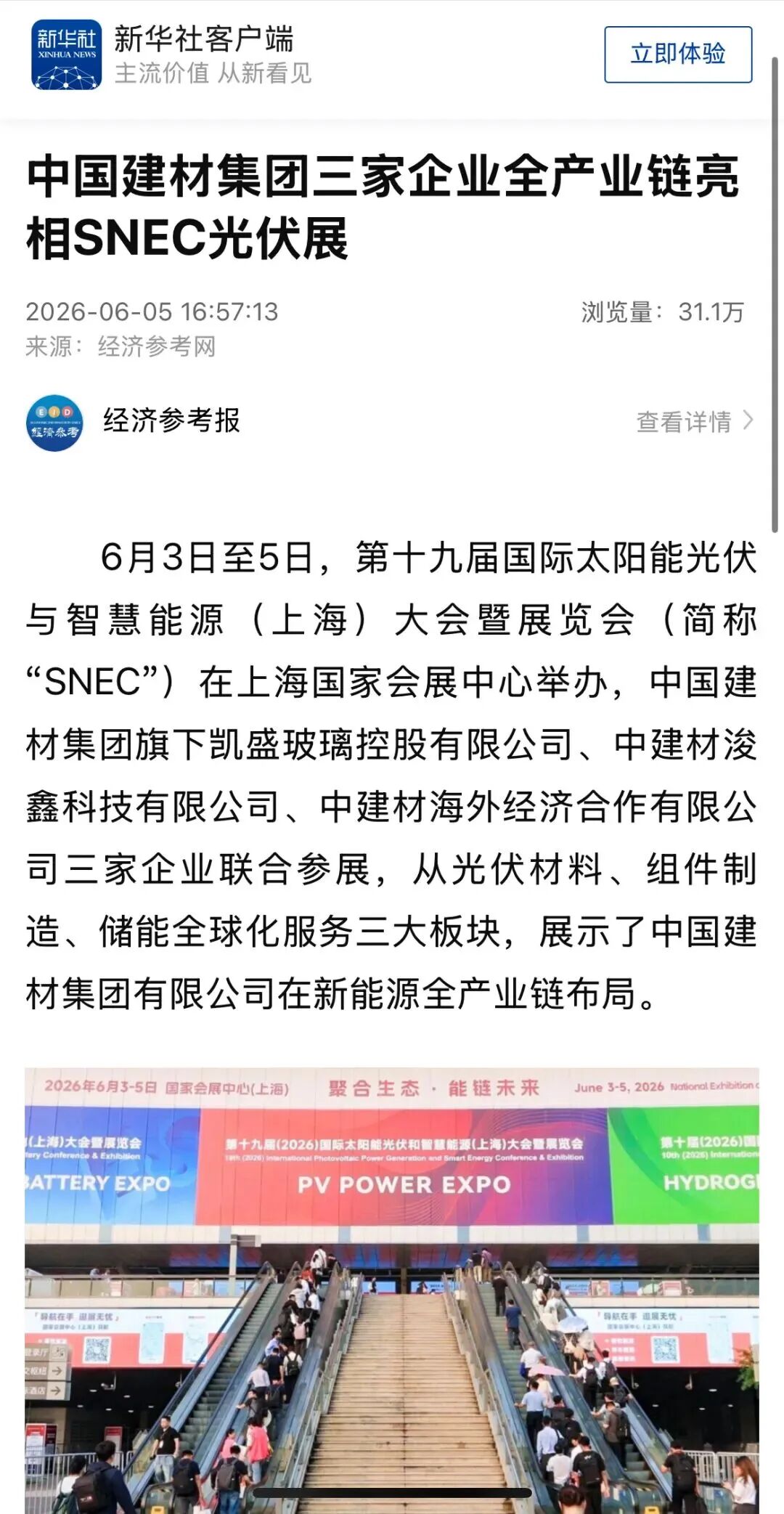Tap the 新华社客户端 app banner
Screen dimensions: 784x1514
171,54
